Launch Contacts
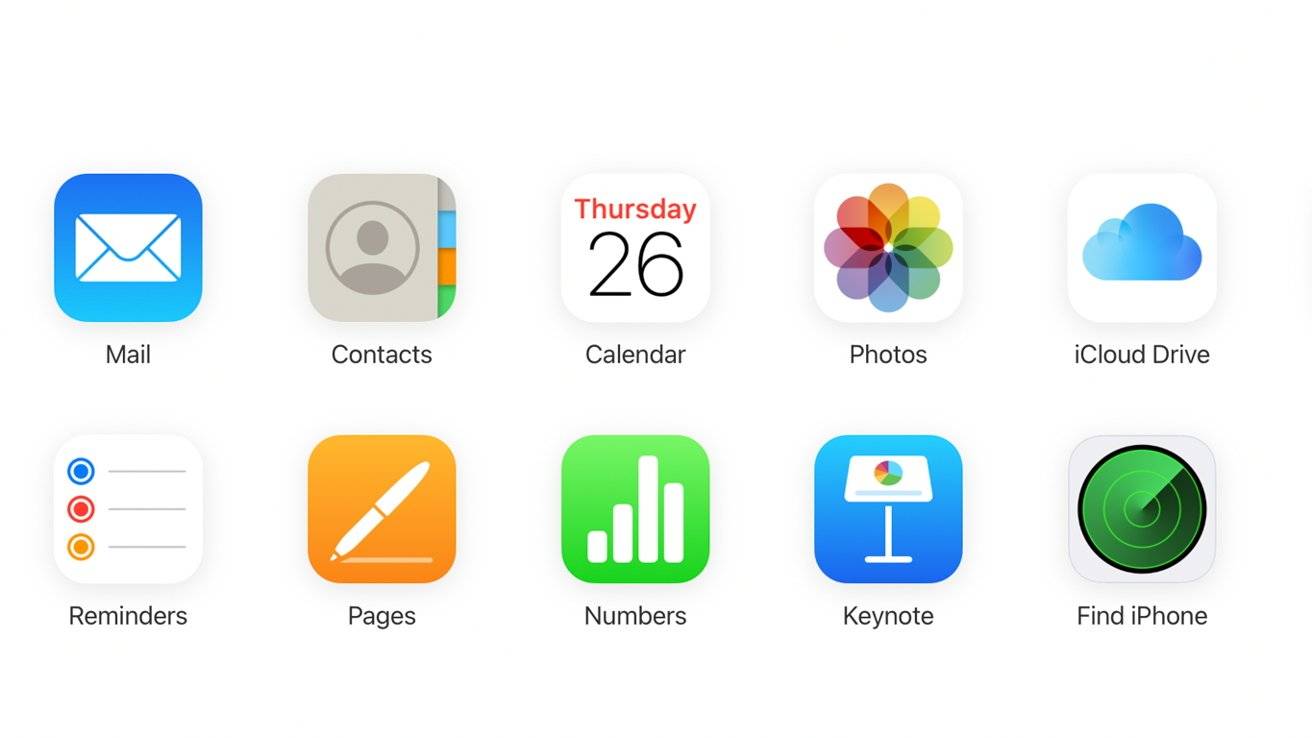1312x738 pixels. click(x=381, y=248)
